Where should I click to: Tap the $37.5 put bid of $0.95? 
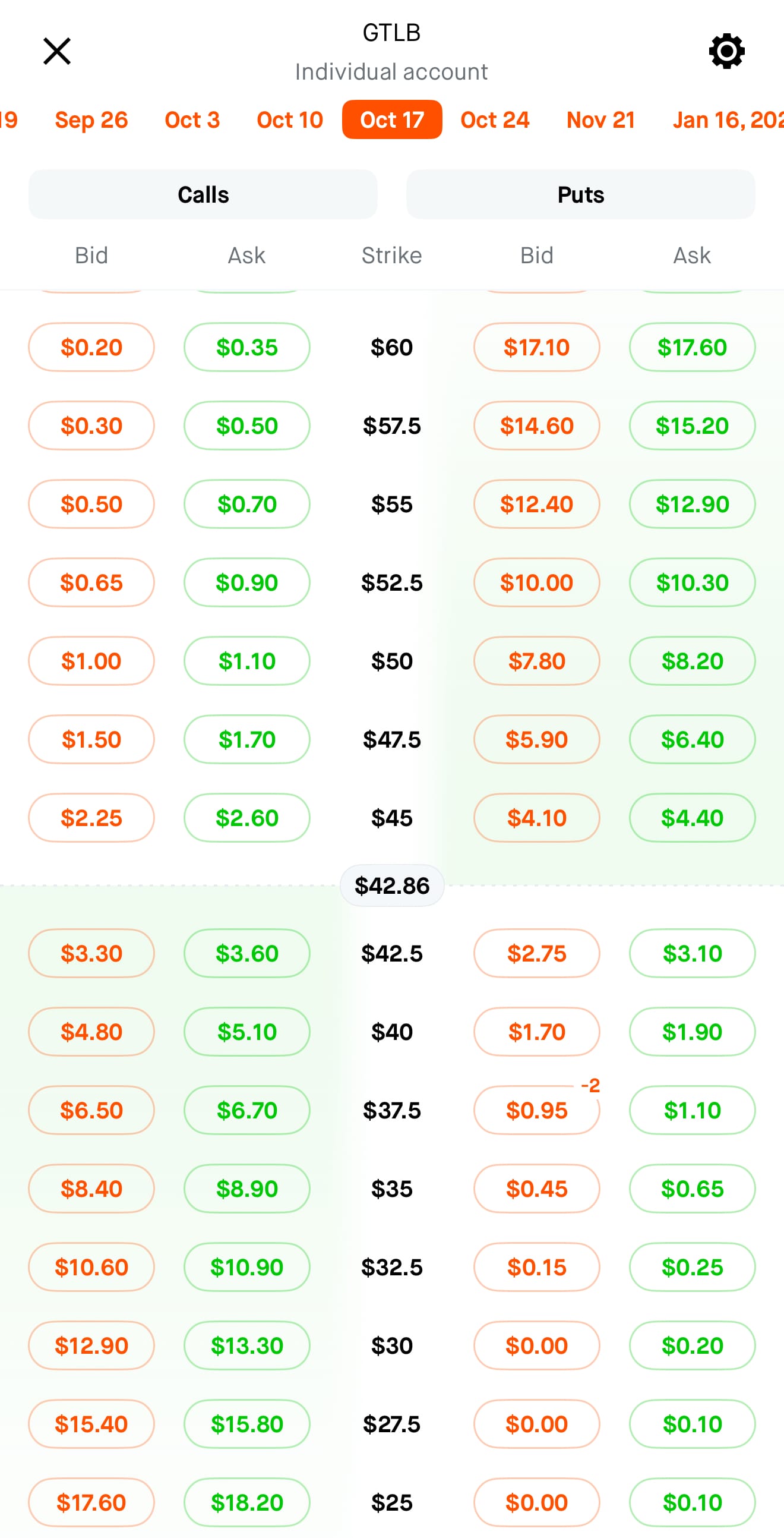pos(536,1111)
